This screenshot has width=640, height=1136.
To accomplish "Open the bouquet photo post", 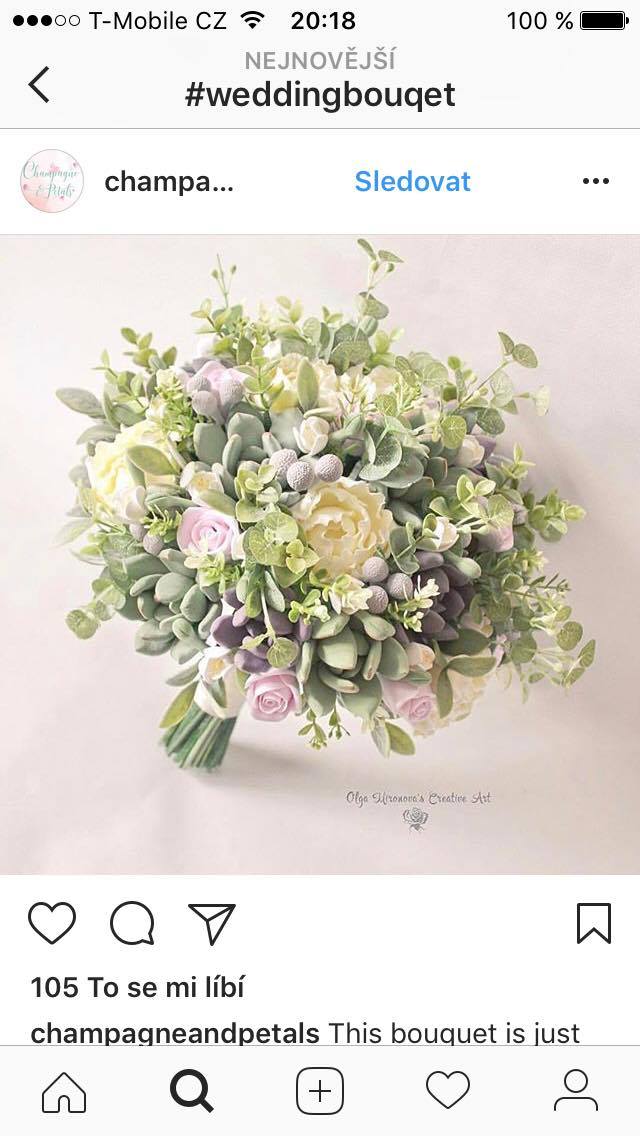I will pos(320,554).
